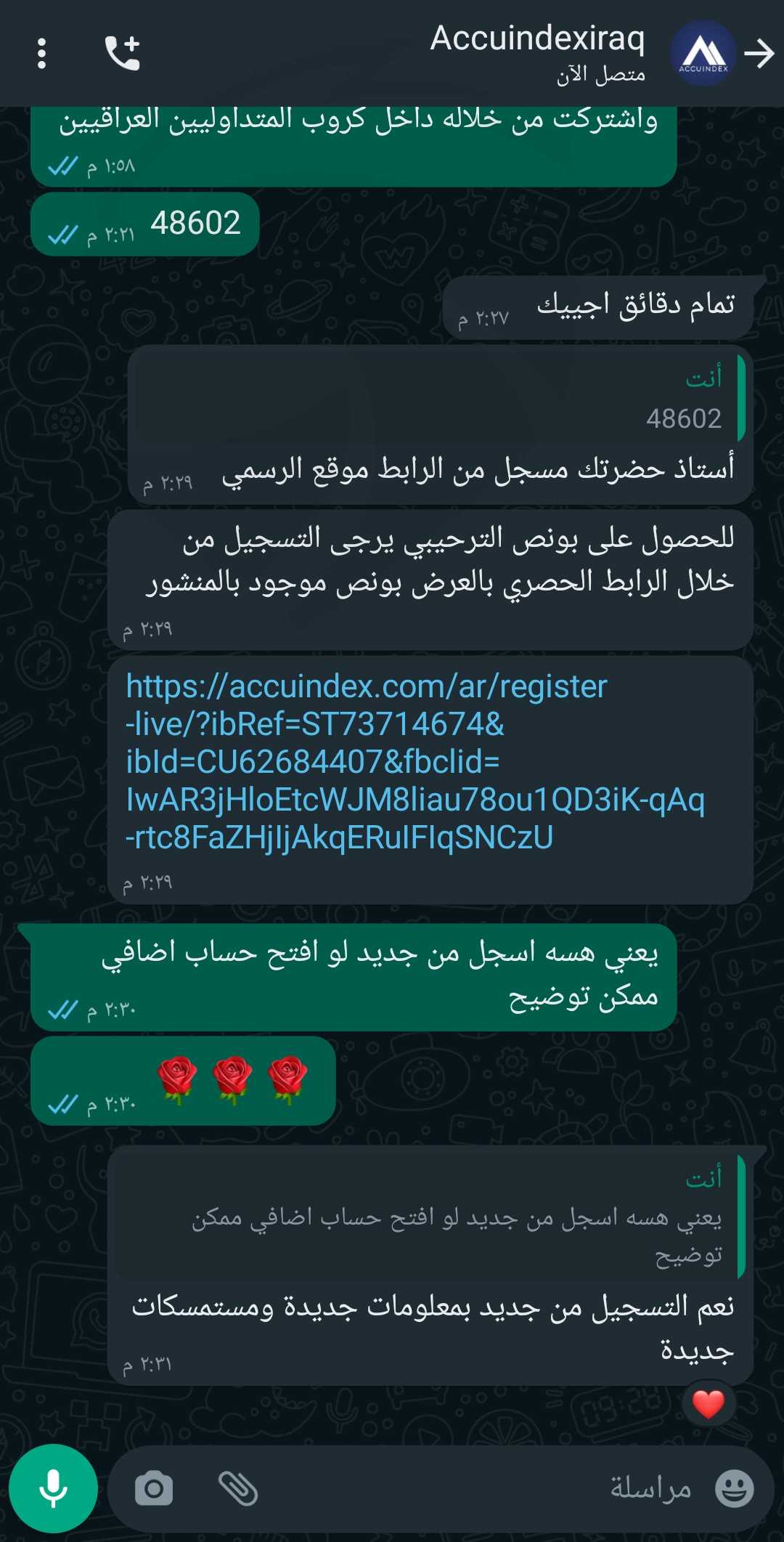The height and width of the screenshot is (1542, 784).
Task: Open the emoji picker
Action: (734, 1488)
